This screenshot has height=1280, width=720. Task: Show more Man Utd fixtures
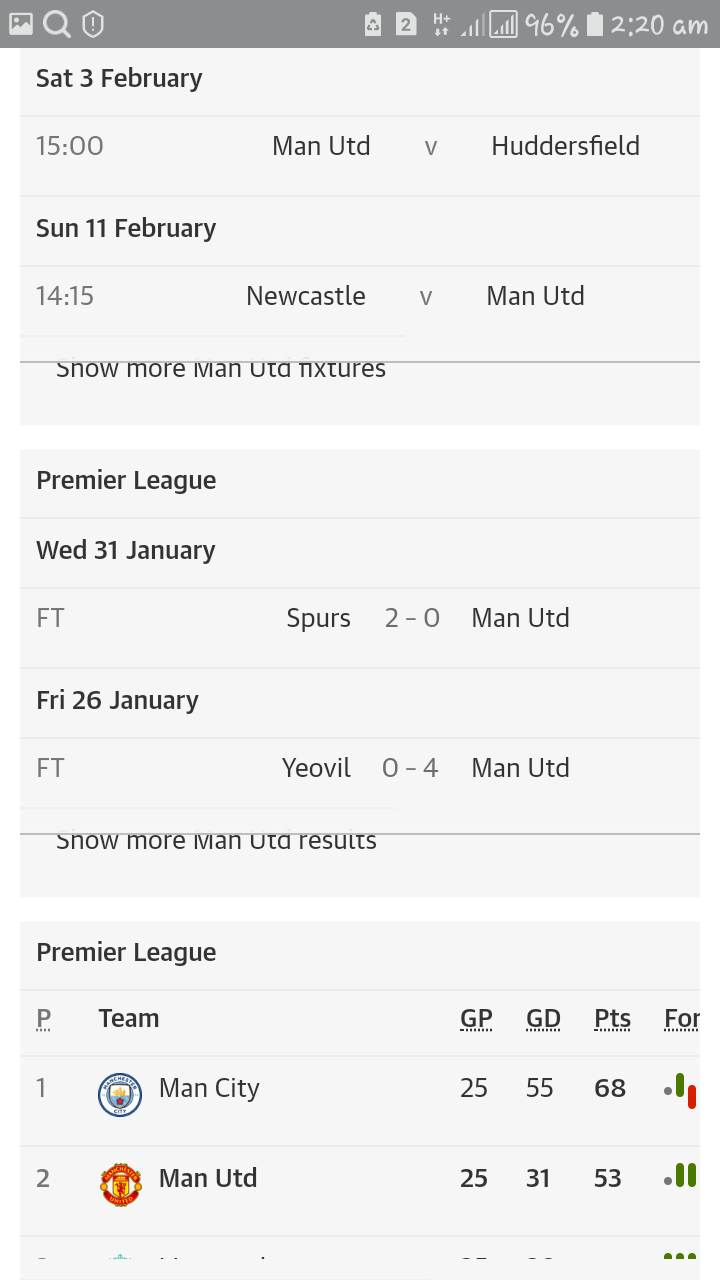221,369
